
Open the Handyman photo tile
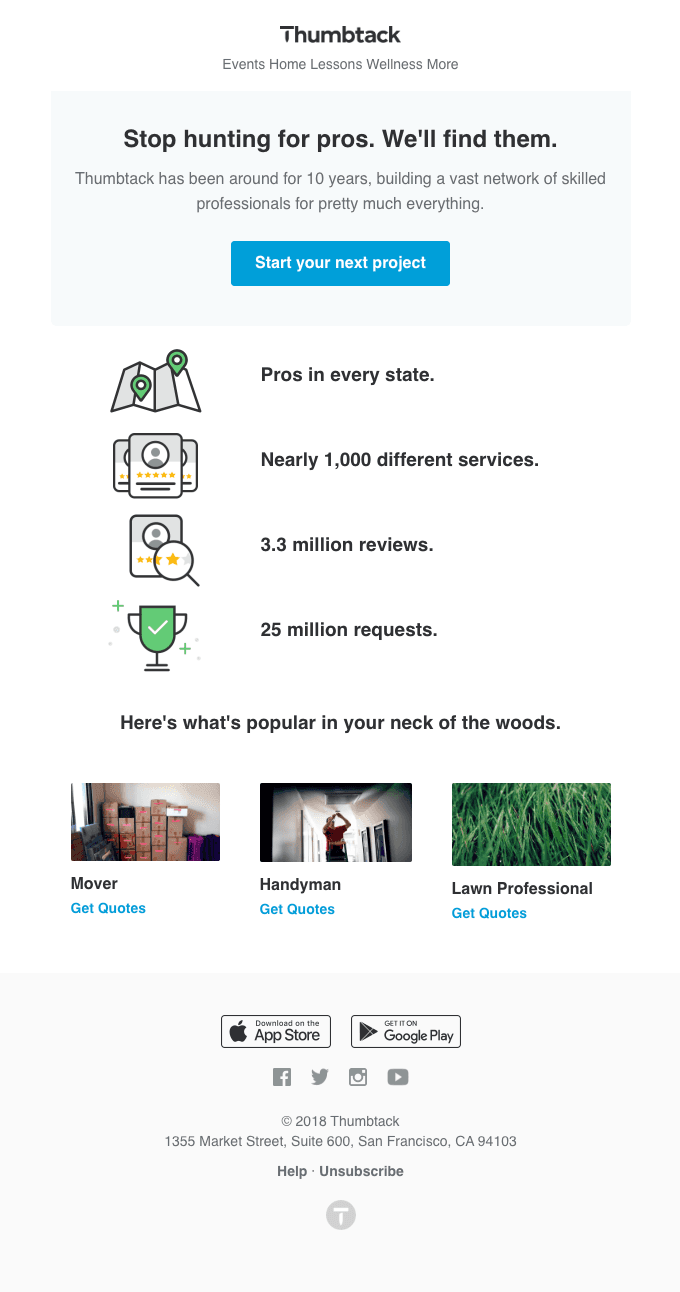point(336,822)
